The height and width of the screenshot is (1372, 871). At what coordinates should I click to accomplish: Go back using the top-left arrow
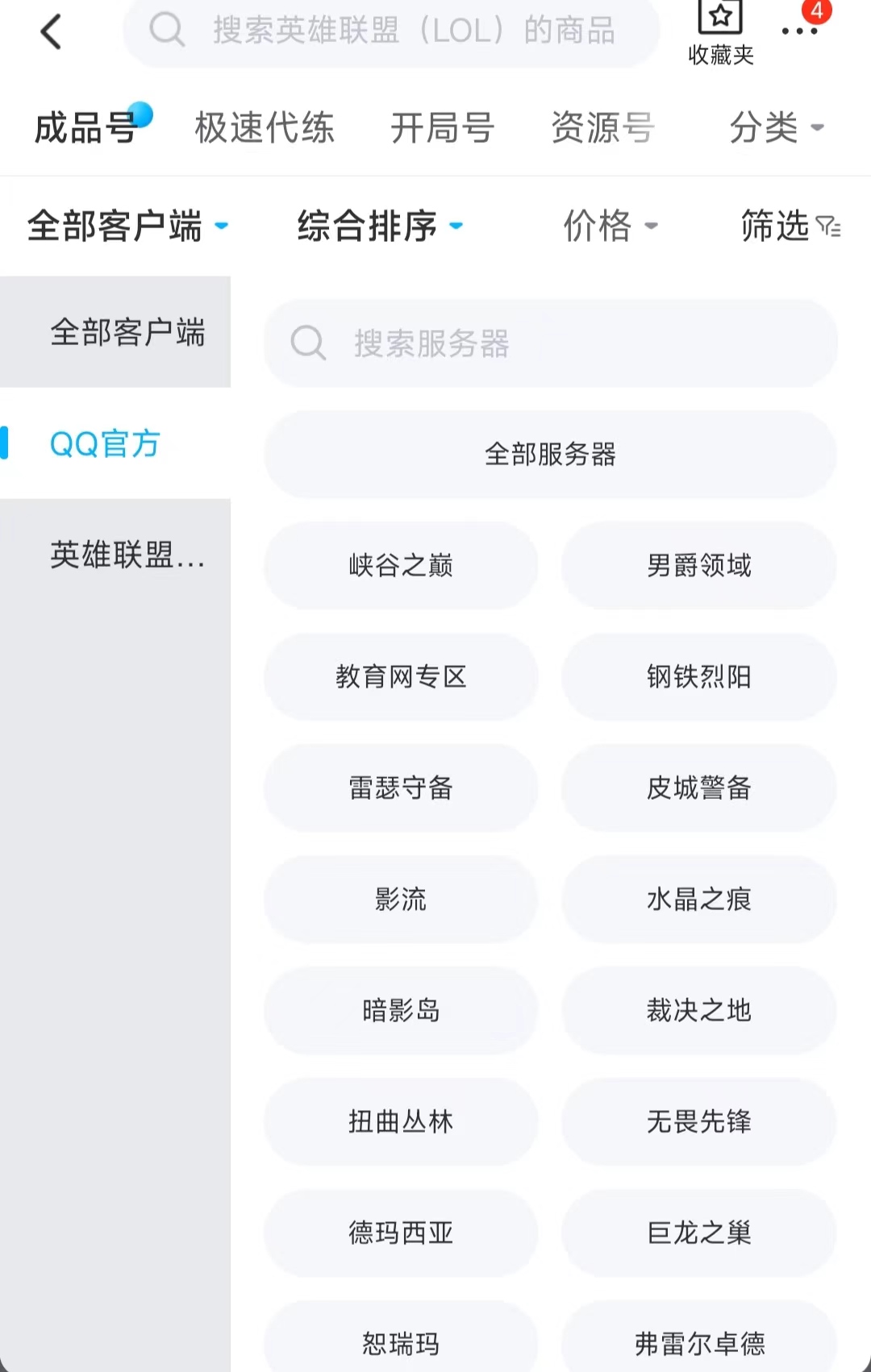[51, 32]
